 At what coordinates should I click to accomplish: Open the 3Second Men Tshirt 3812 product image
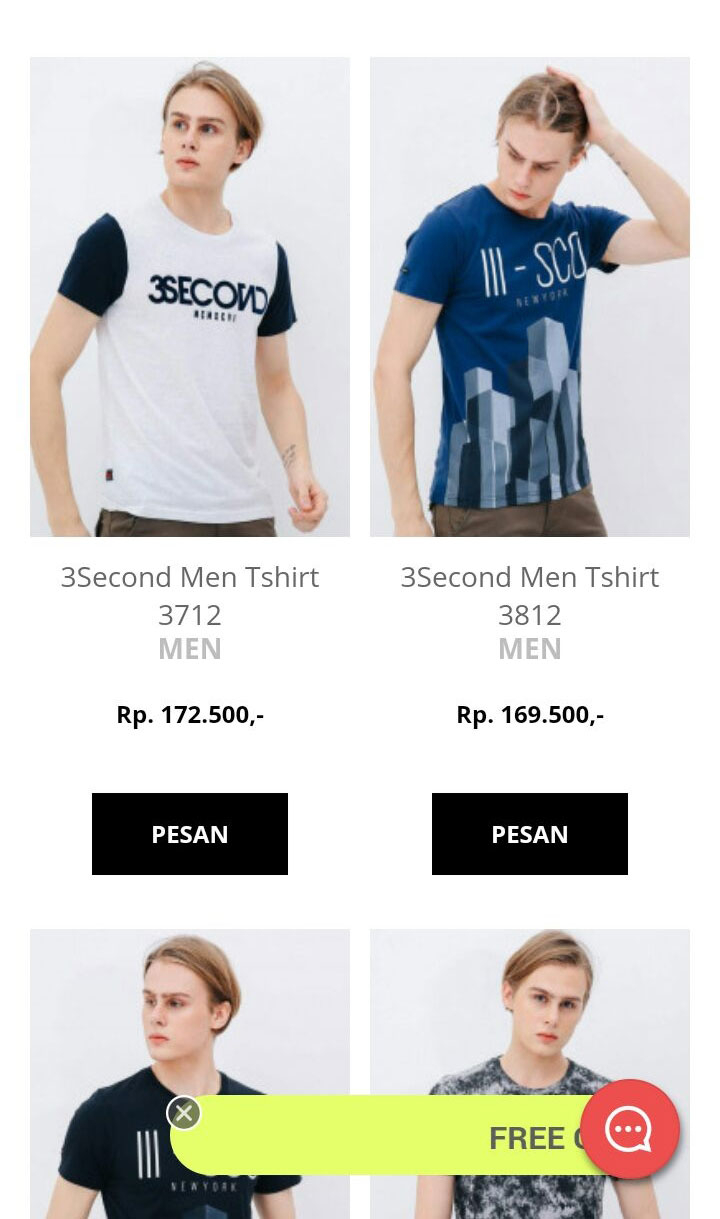point(530,297)
